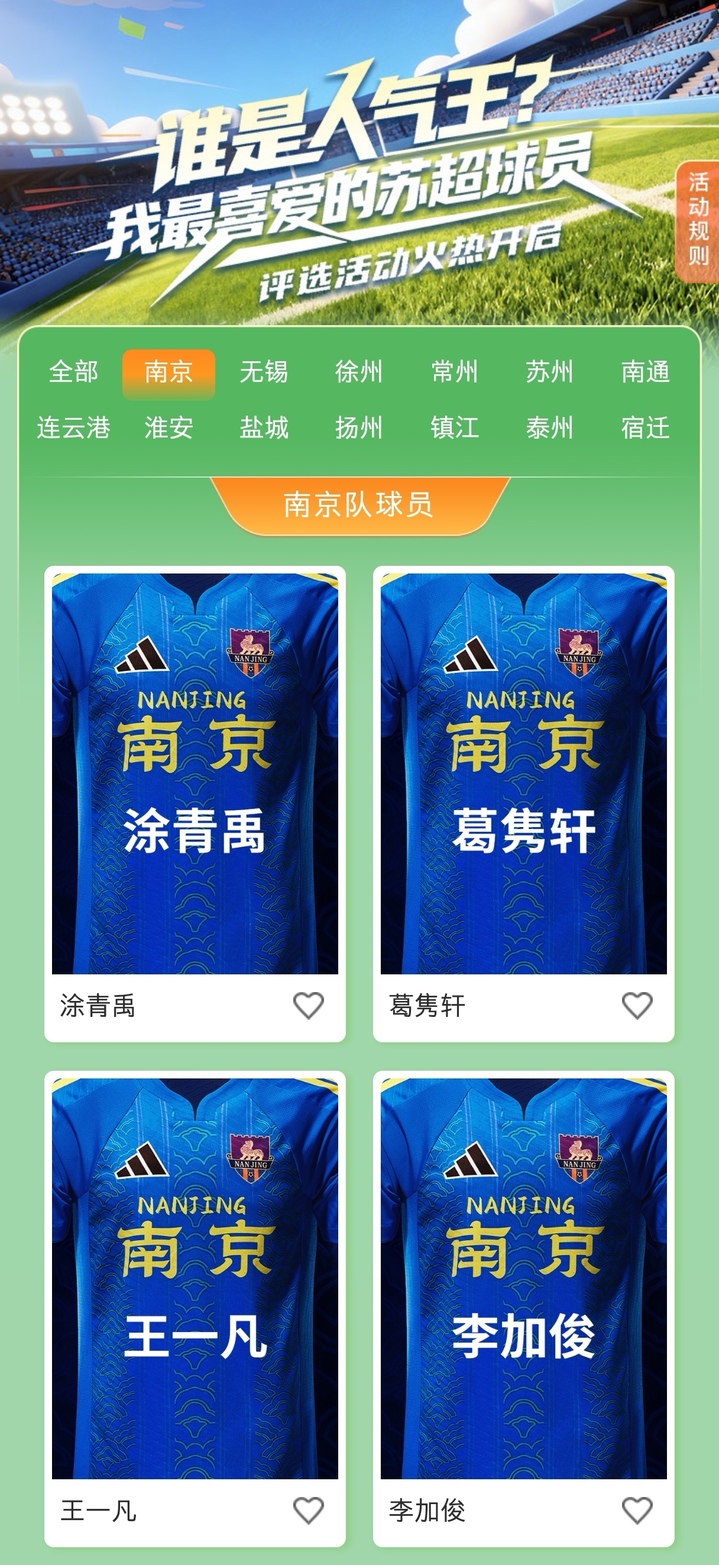Viewport: 719px width, 1565px height.
Task: Switch to the 徐州 tab
Action: (359, 372)
